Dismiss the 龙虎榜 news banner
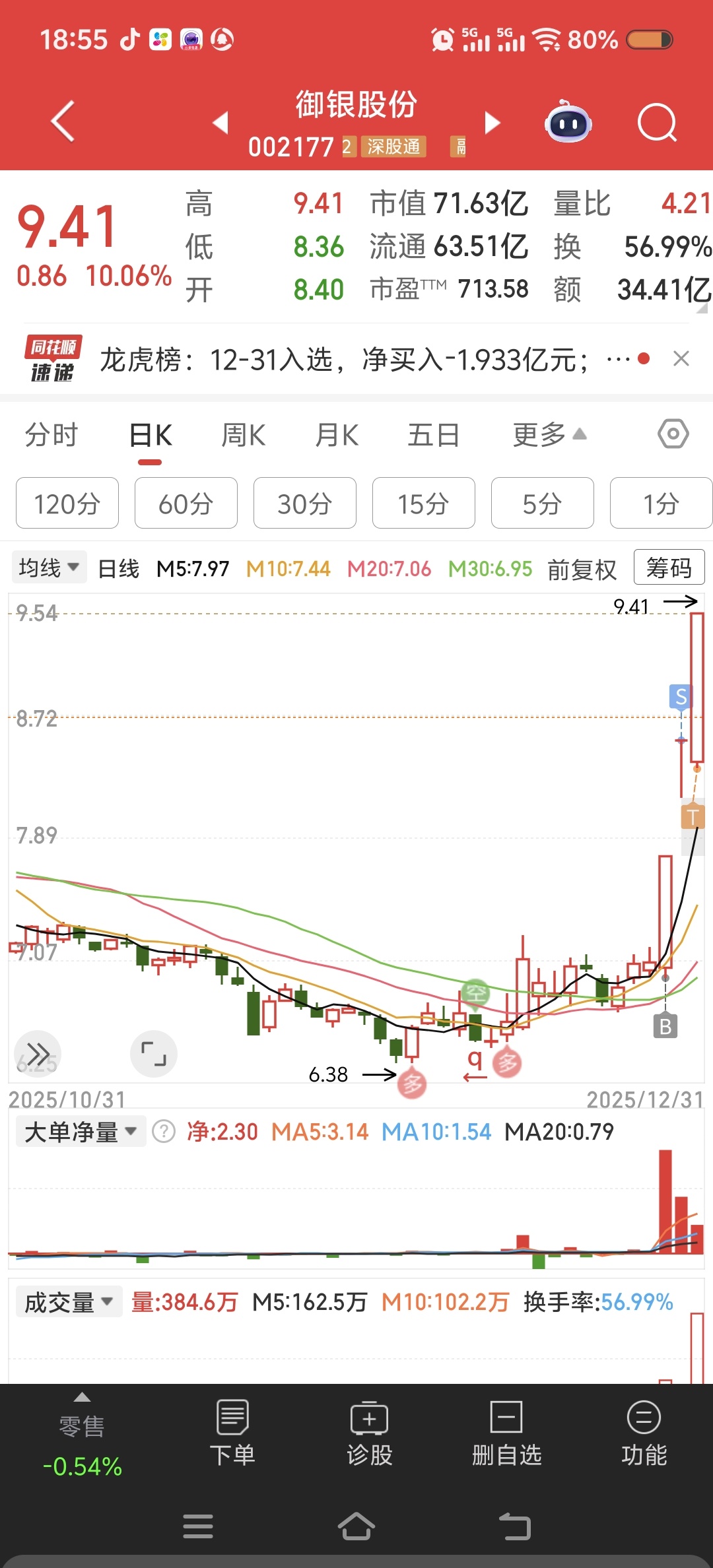Image resolution: width=713 pixels, height=1568 pixels. point(681,359)
